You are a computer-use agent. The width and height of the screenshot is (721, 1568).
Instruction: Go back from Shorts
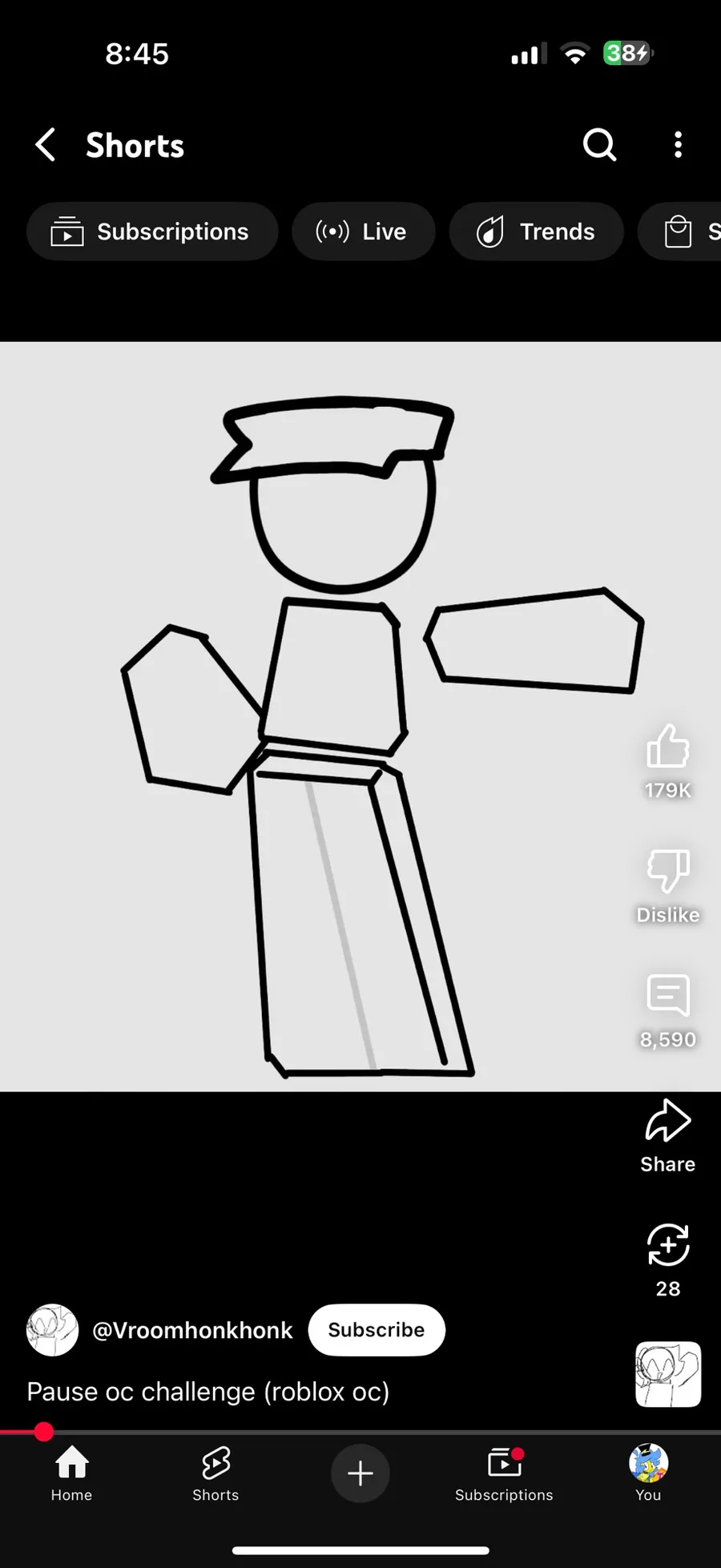pyautogui.click(x=46, y=145)
